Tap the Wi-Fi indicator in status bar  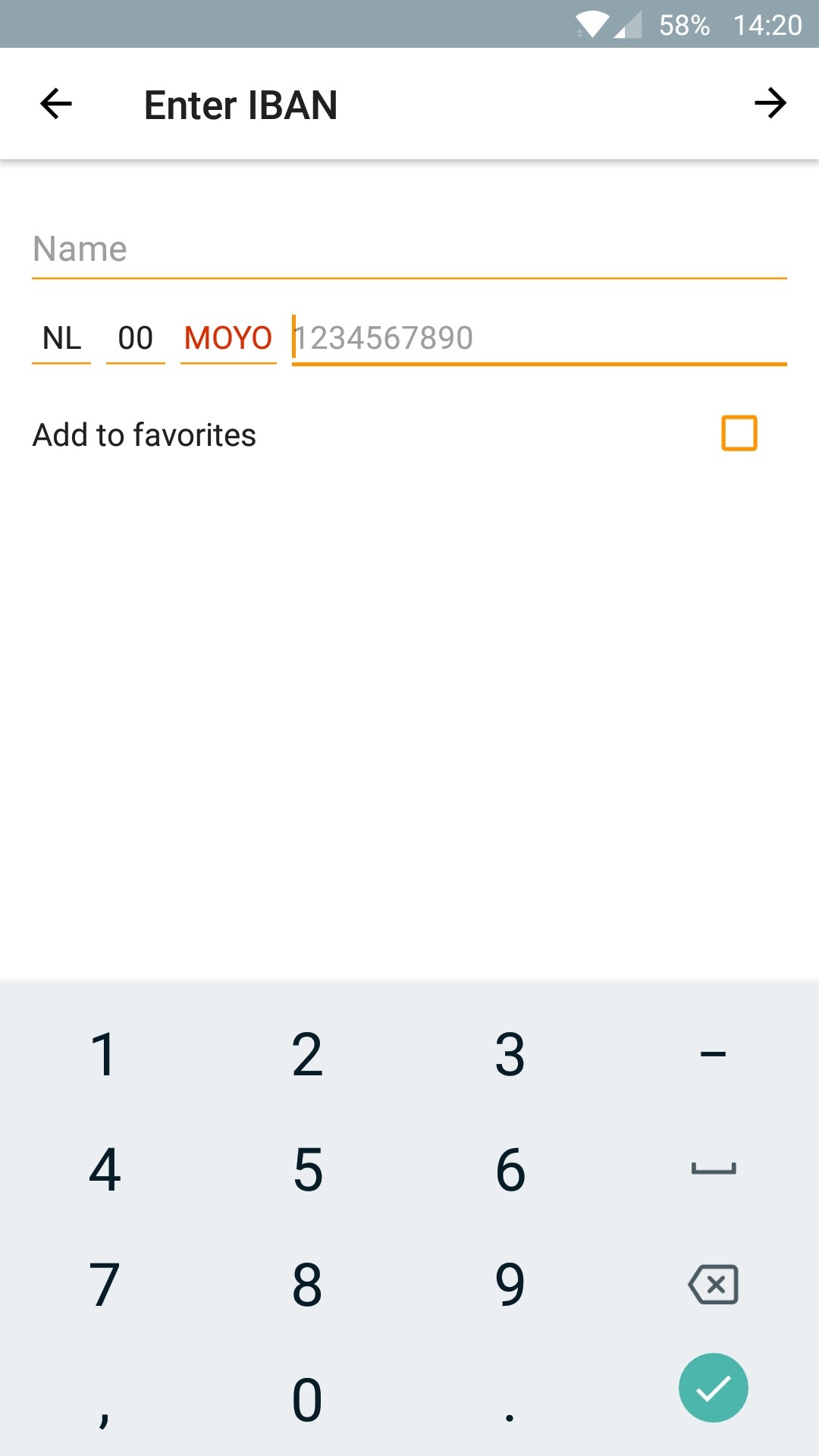593,25
